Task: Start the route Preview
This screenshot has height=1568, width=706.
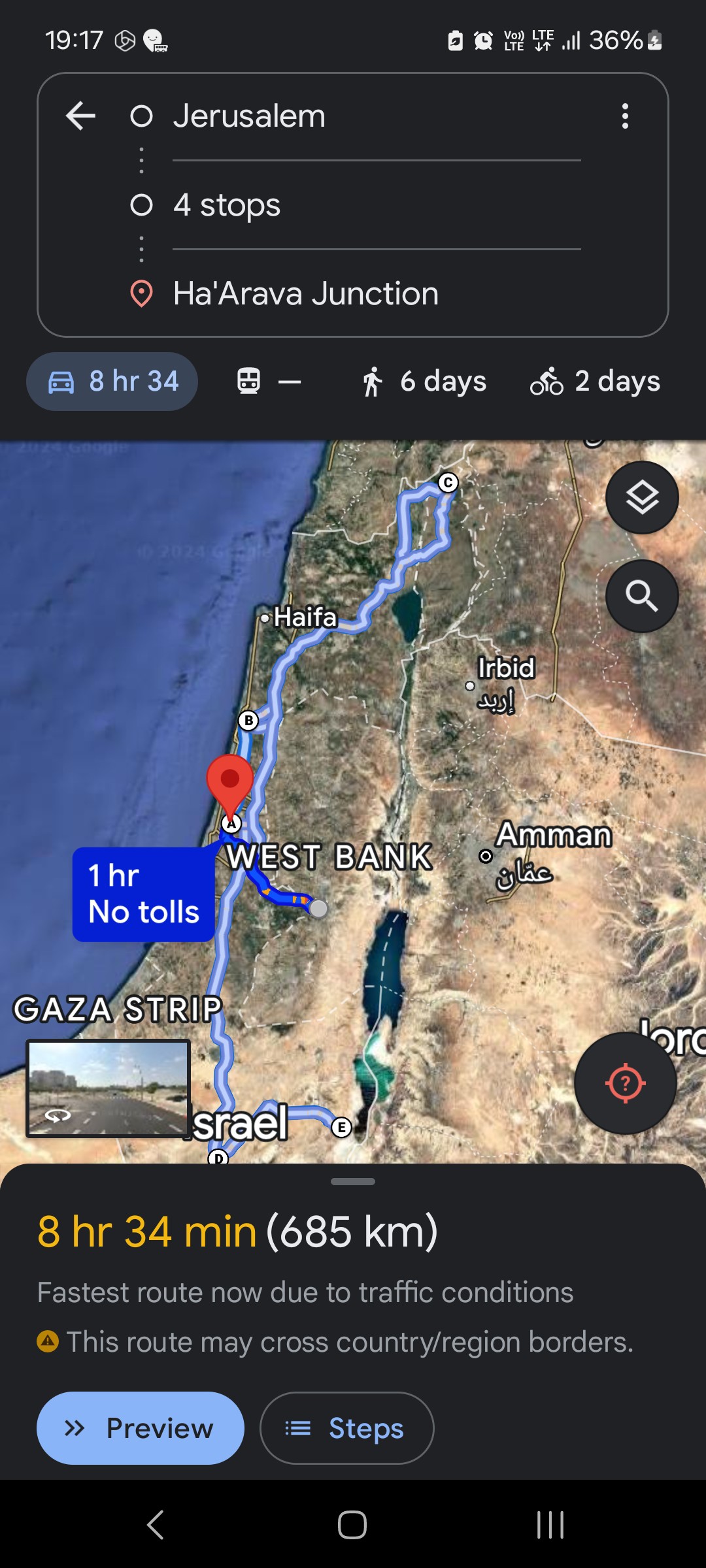Action: (141, 1428)
